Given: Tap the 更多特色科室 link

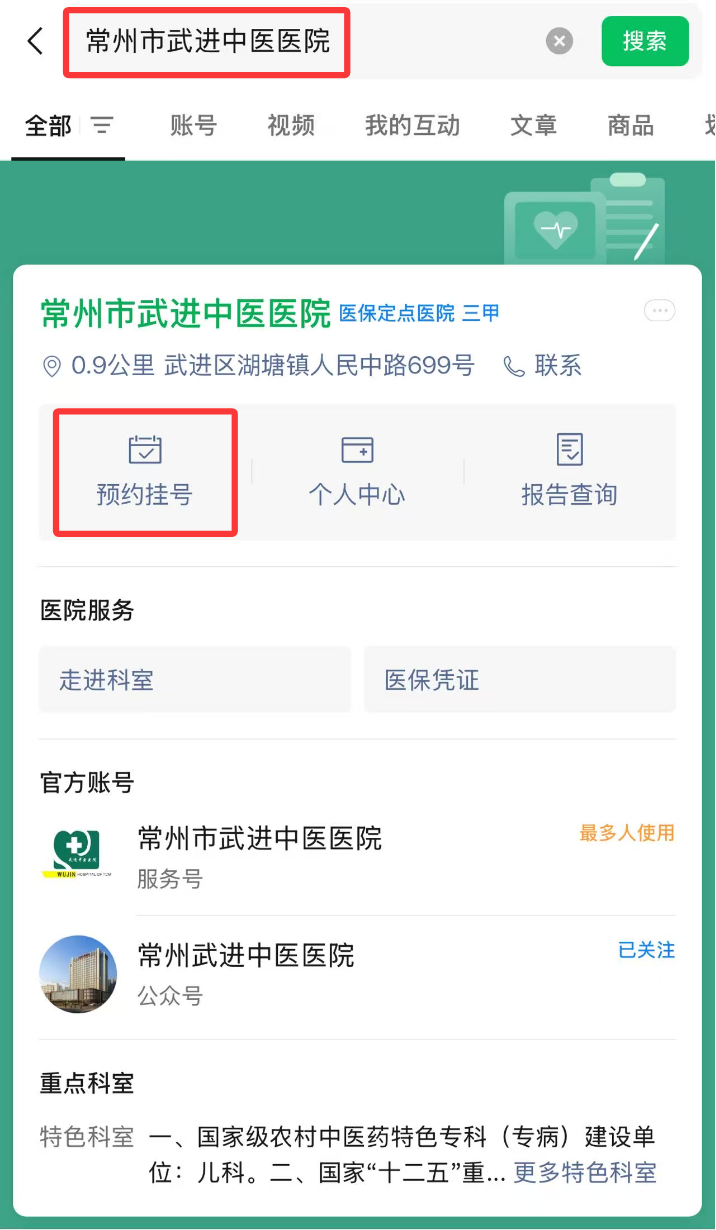Looking at the screenshot, I should point(585,1173).
